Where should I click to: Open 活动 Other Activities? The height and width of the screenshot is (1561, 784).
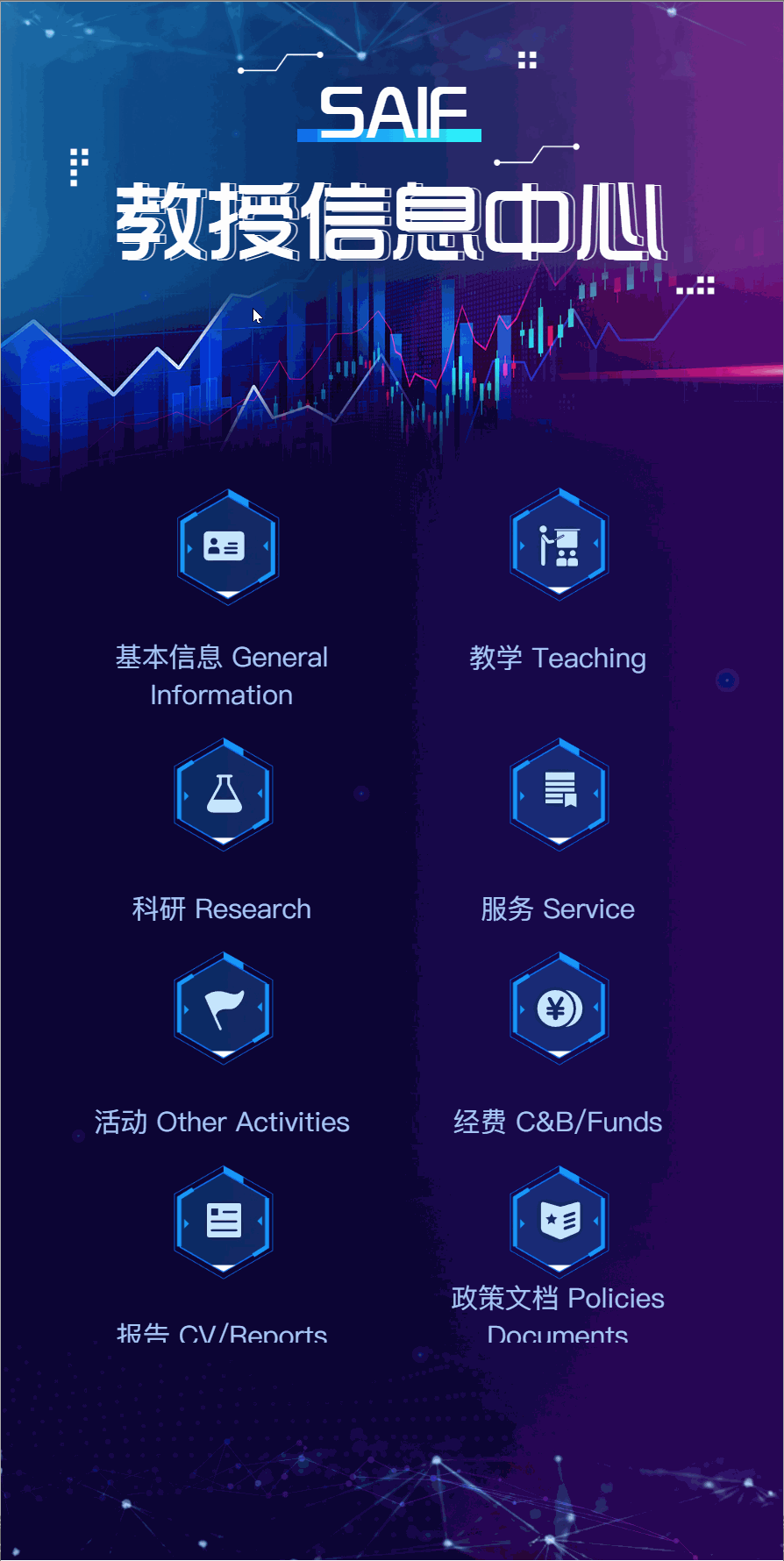click(224, 1009)
